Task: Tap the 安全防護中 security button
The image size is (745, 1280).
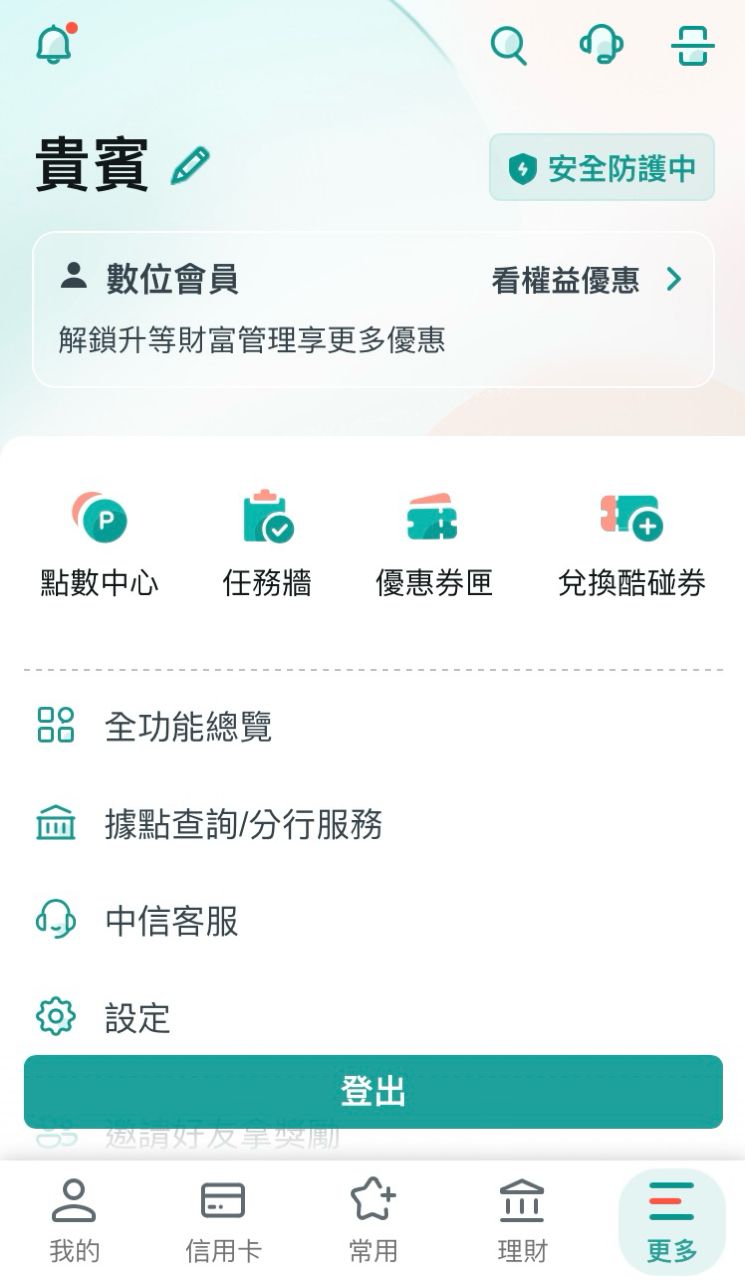Action: pos(601,168)
